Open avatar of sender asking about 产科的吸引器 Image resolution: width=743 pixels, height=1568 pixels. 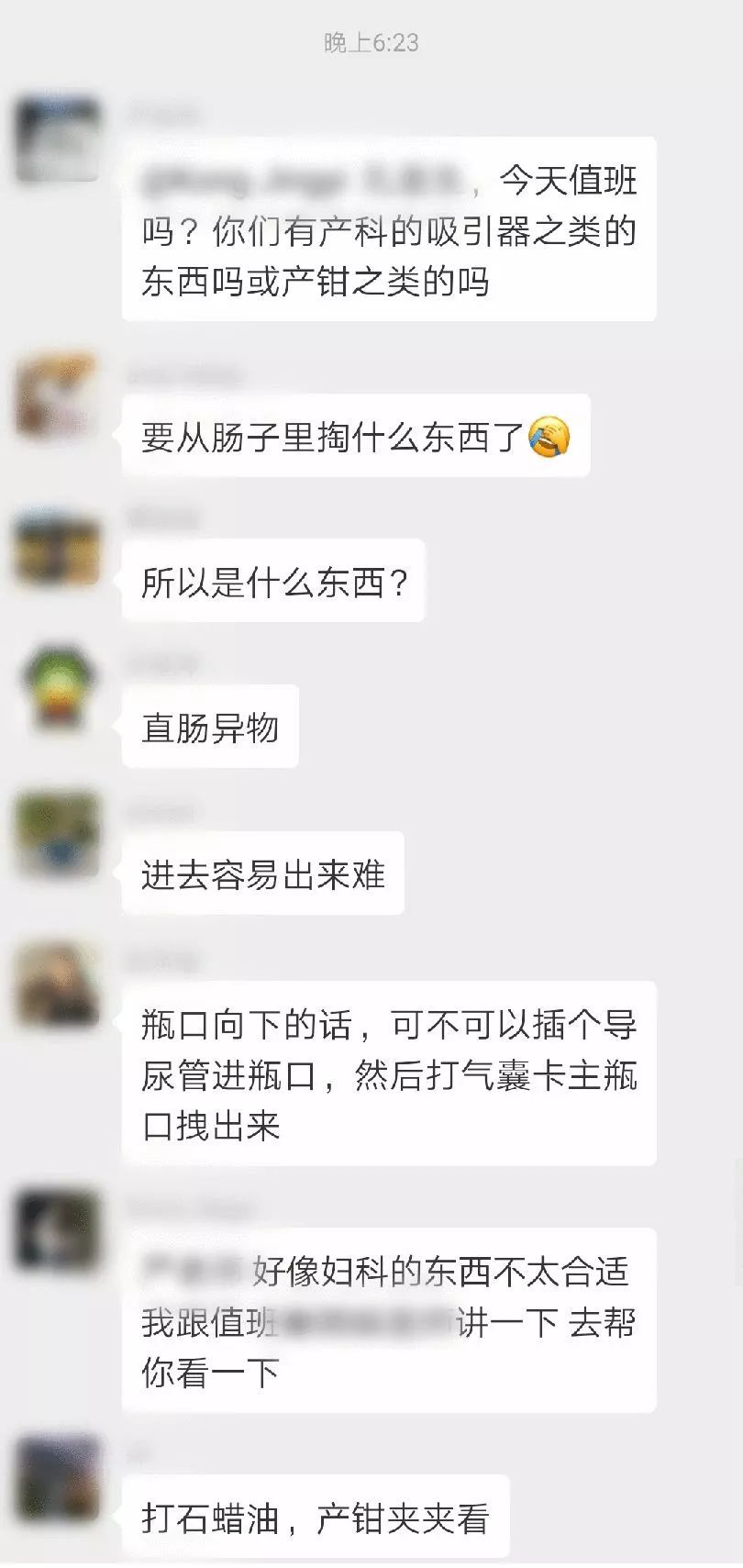click(58, 139)
